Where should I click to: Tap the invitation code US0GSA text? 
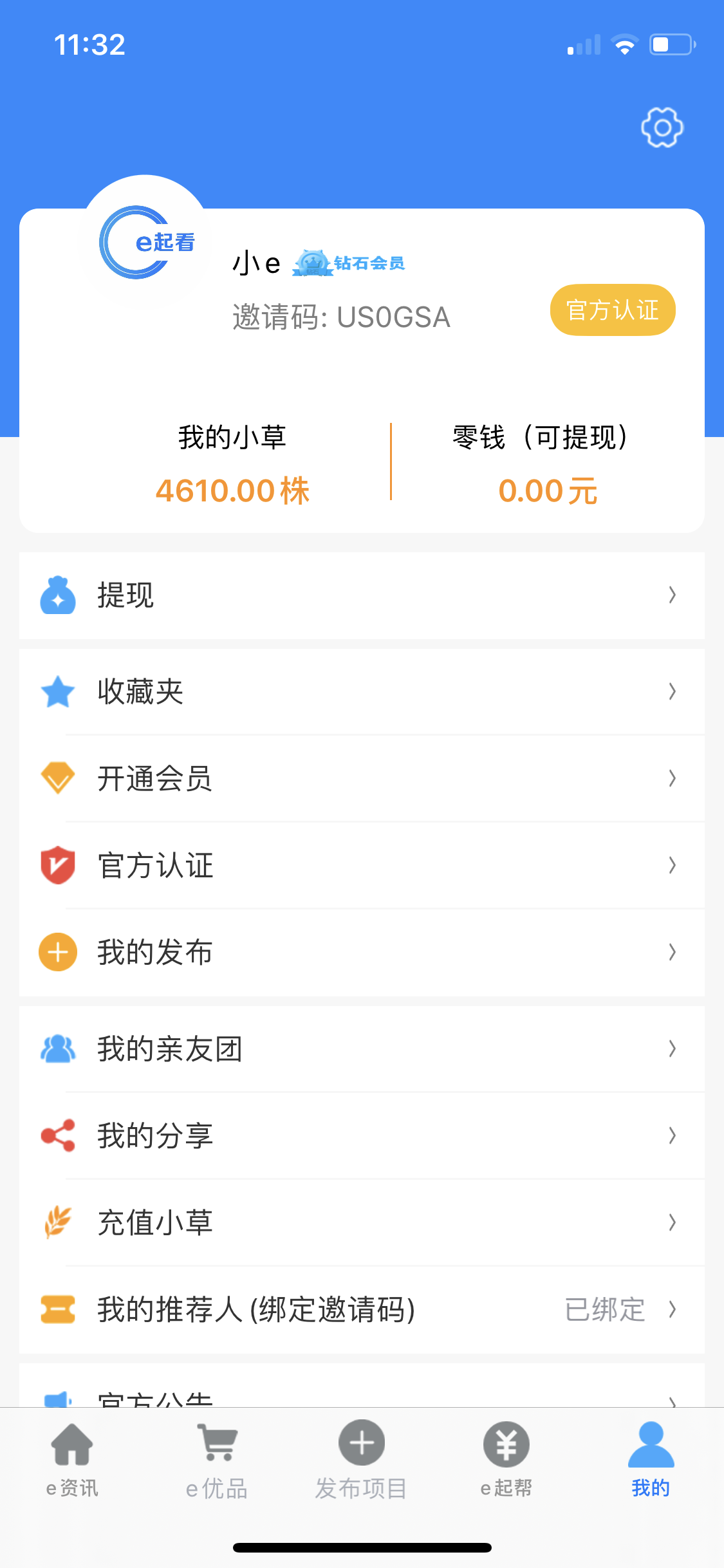(341, 317)
